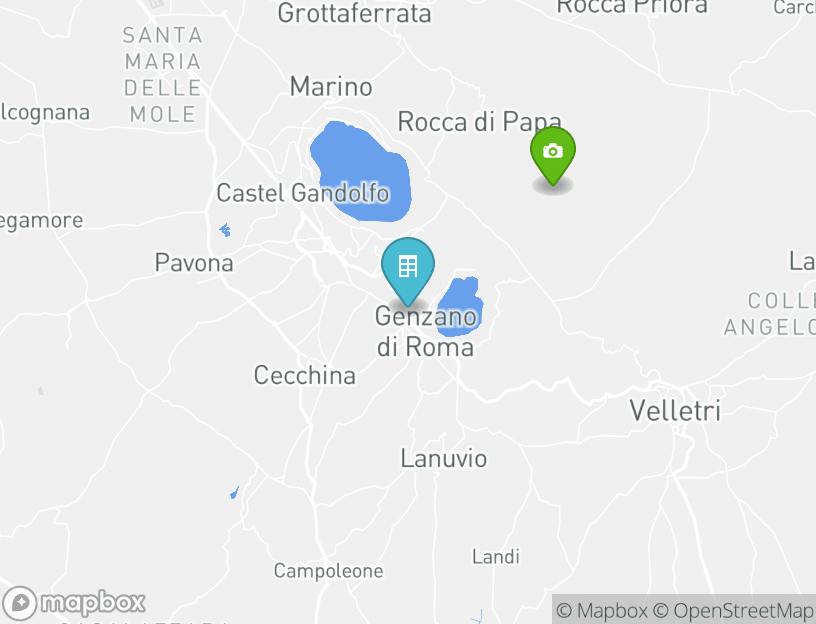Open the OpenStreetMap attribution link
Image resolution: width=816 pixels, height=624 pixels.
[734, 610]
